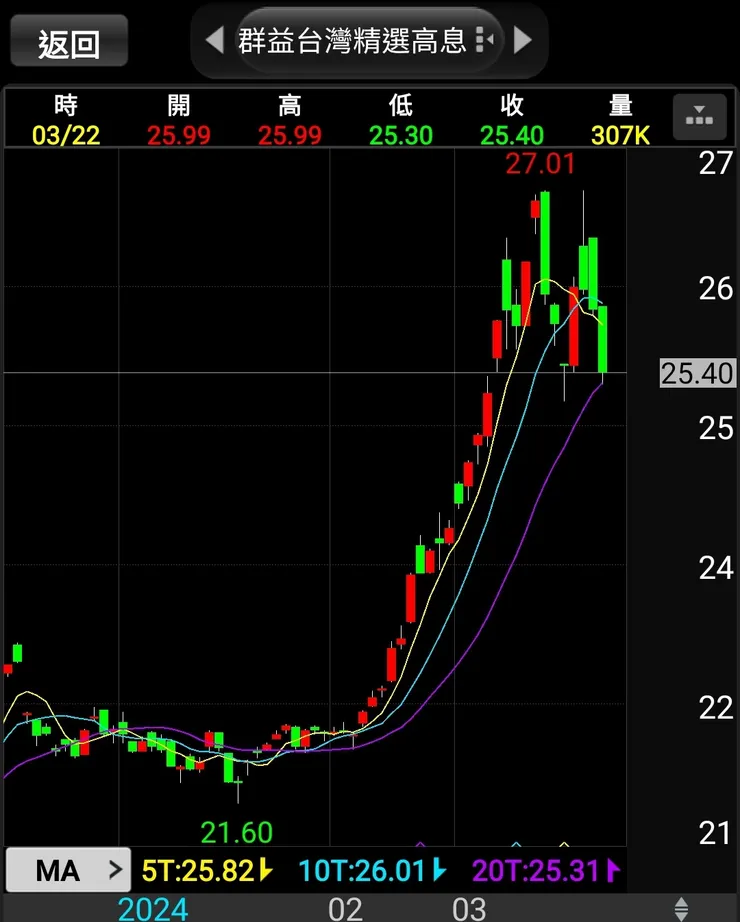740x922 pixels.
Task: Tap the 10T moving average setting
Action: (x=372, y=870)
